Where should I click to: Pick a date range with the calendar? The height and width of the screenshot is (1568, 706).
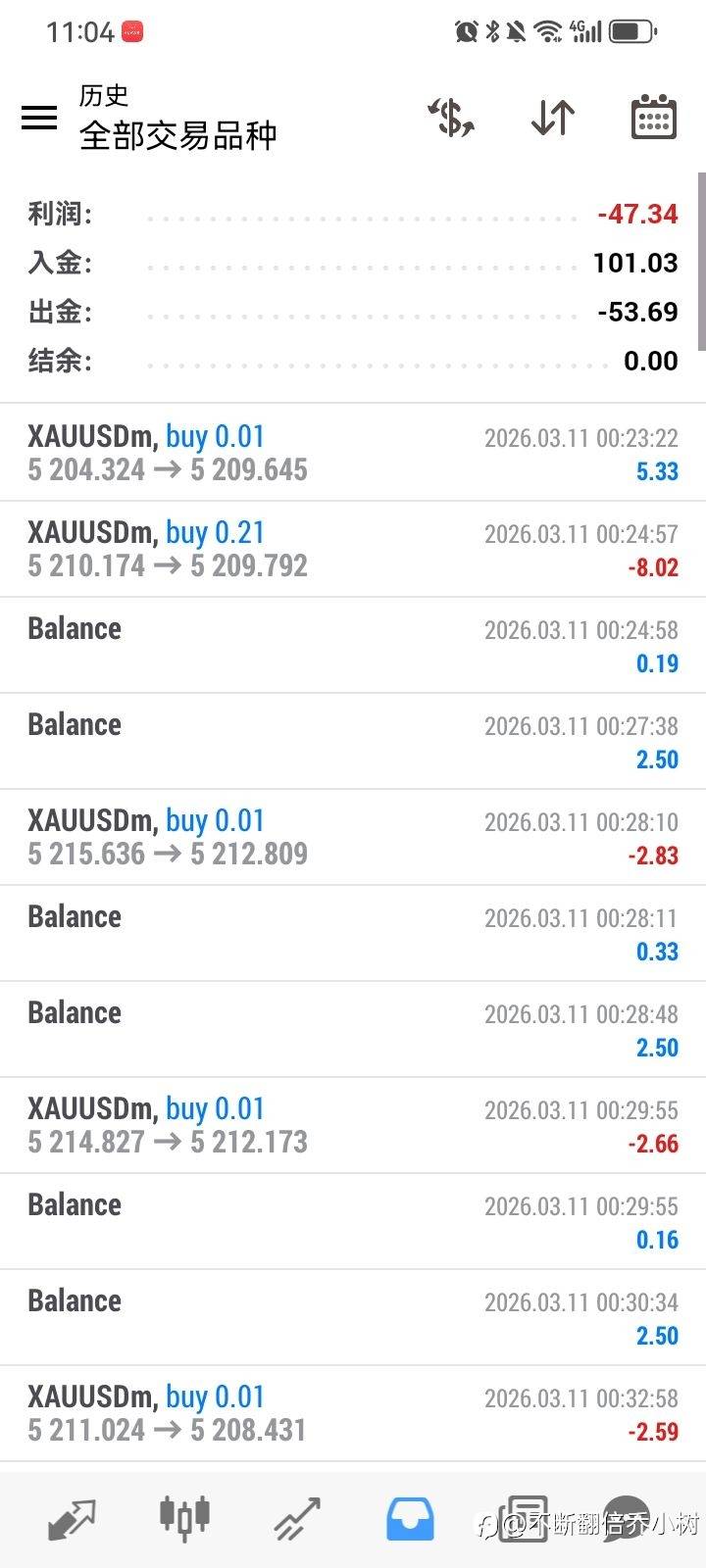pyautogui.click(x=653, y=118)
